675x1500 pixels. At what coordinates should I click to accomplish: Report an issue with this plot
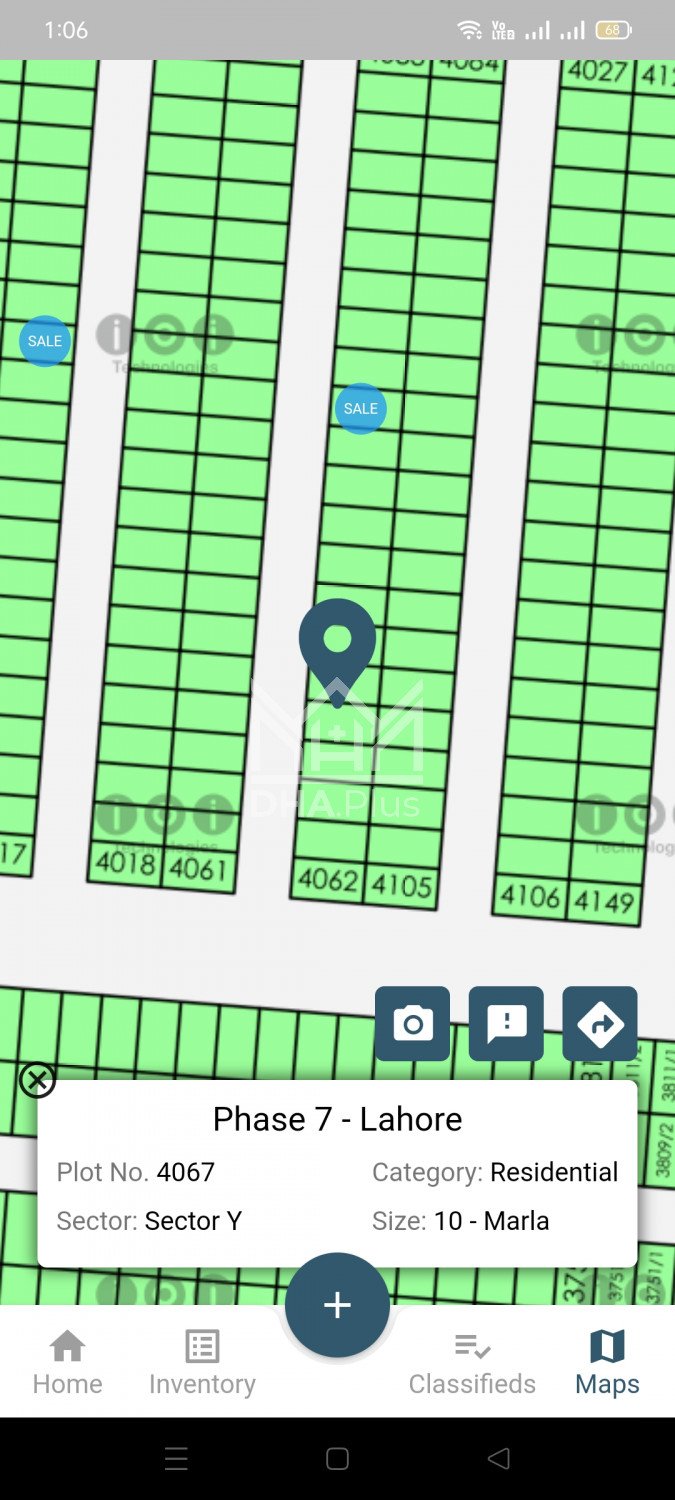[x=506, y=1024]
